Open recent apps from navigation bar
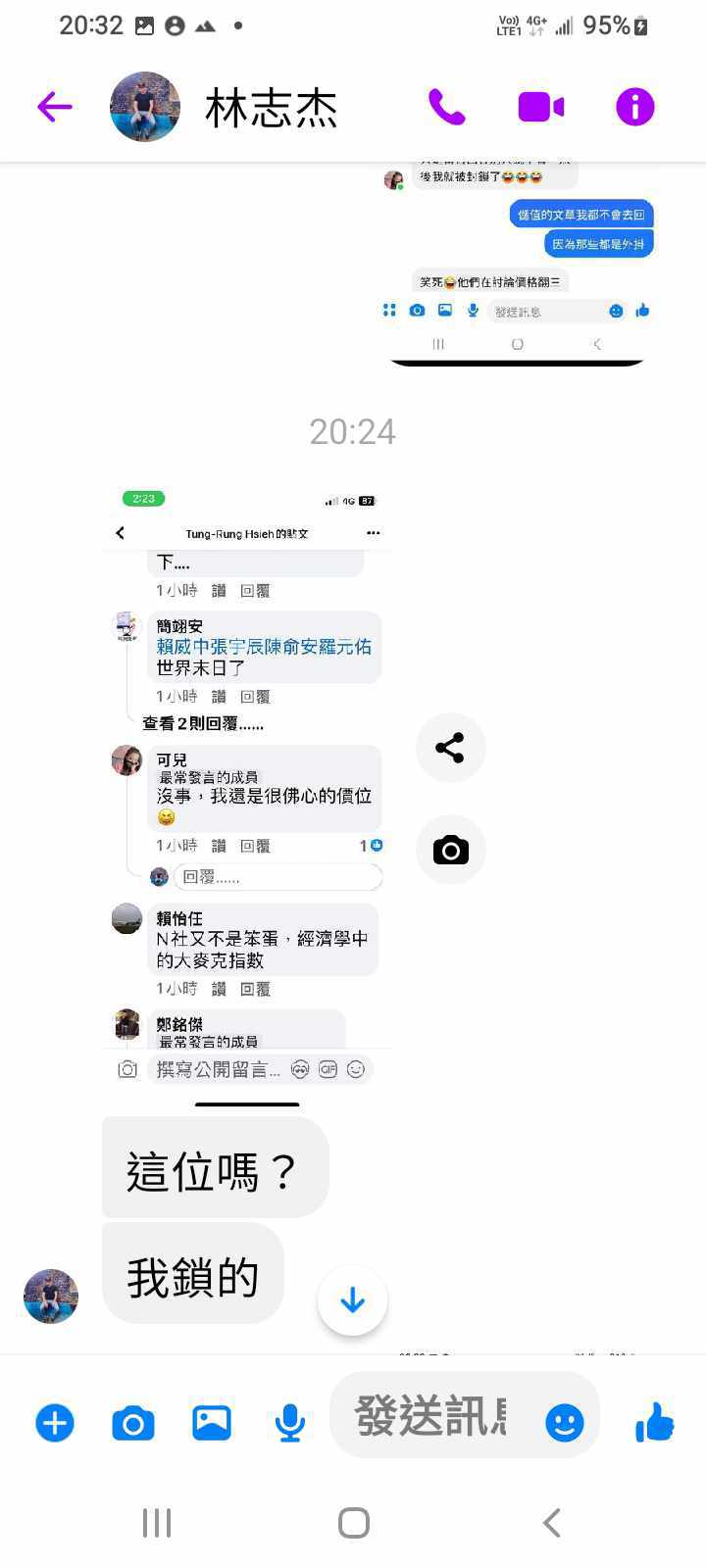This screenshot has width=706, height=1568. [157, 1523]
